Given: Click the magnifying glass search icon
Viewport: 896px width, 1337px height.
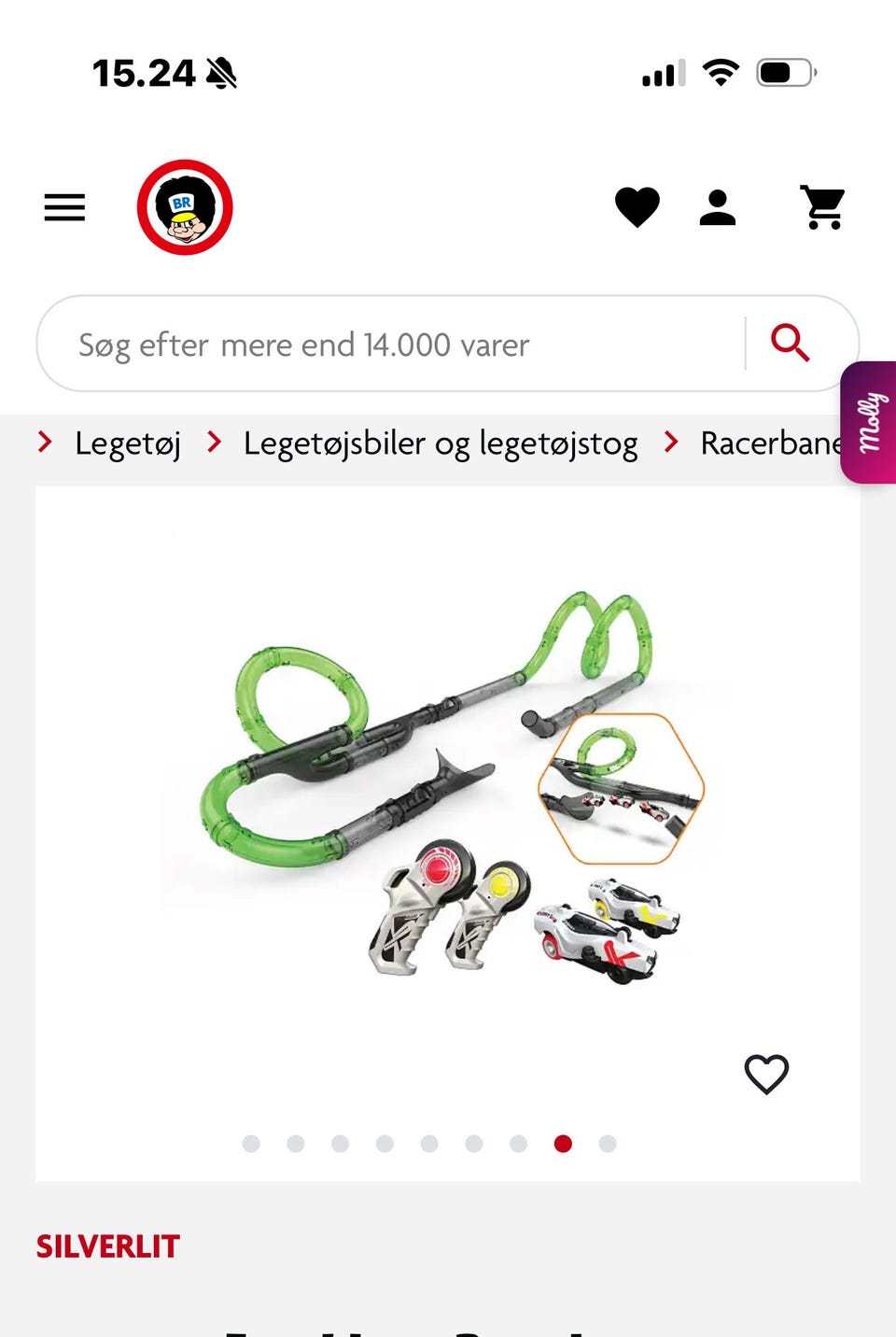Looking at the screenshot, I should click(790, 344).
